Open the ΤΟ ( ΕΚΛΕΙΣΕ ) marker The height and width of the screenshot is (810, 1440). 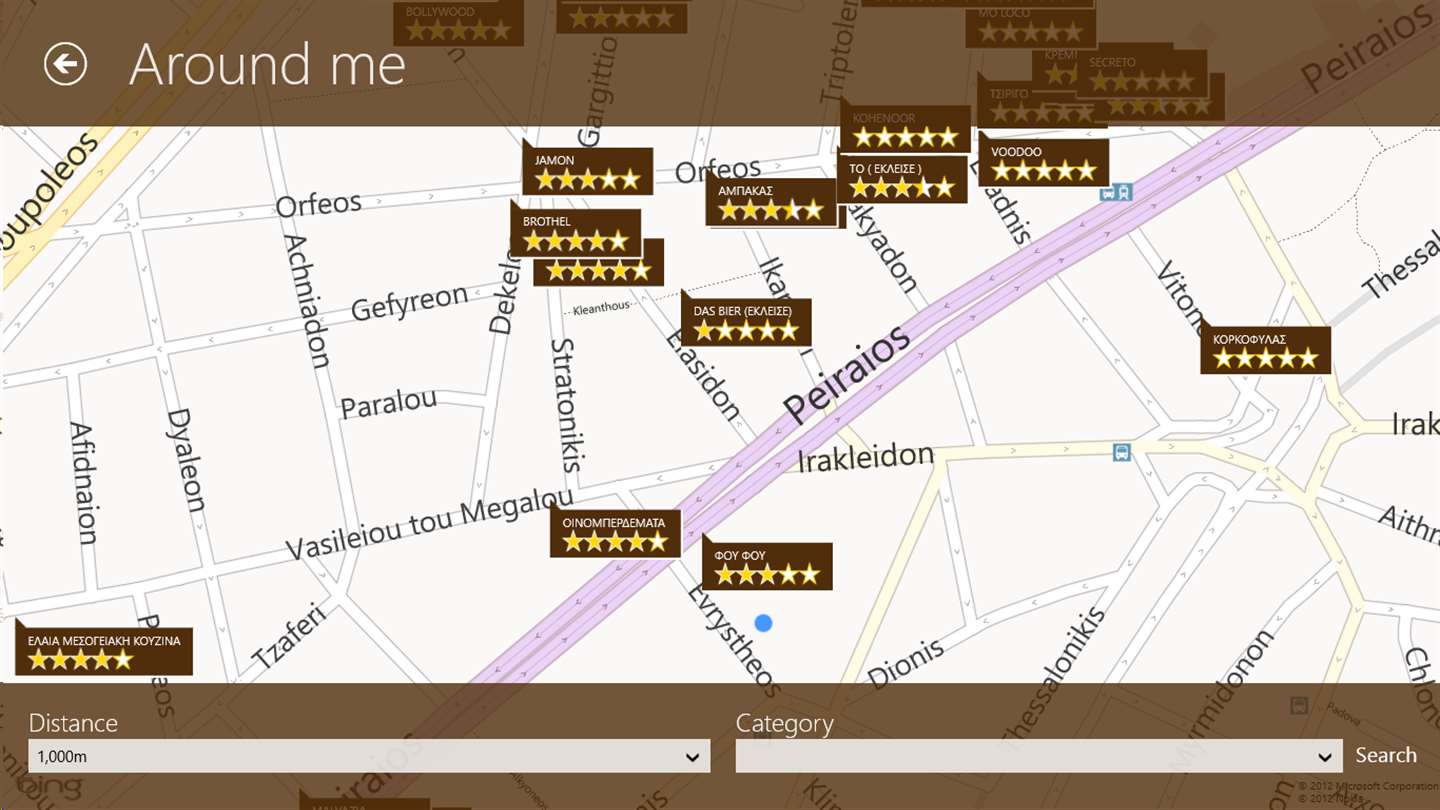pyautogui.click(x=902, y=179)
